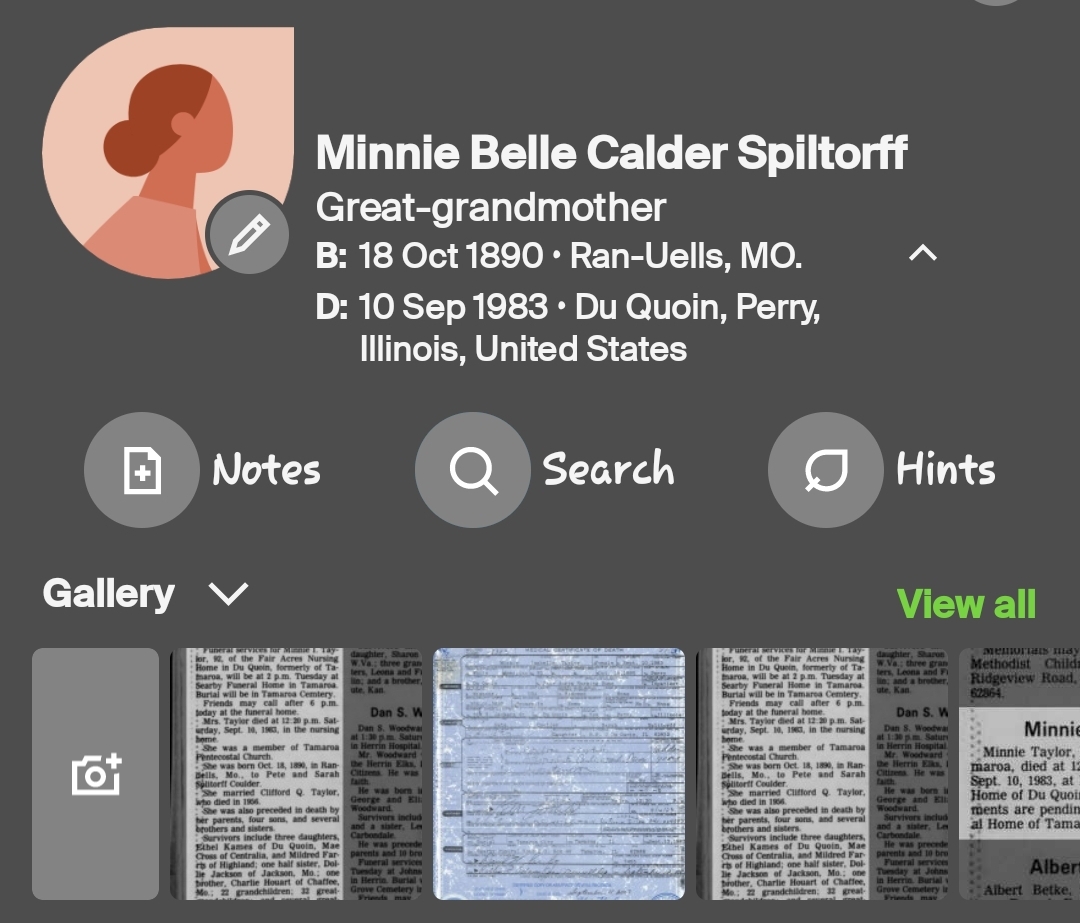The width and height of the screenshot is (1080, 923).
Task: Expand the Gallery dropdown
Action: click(x=229, y=594)
